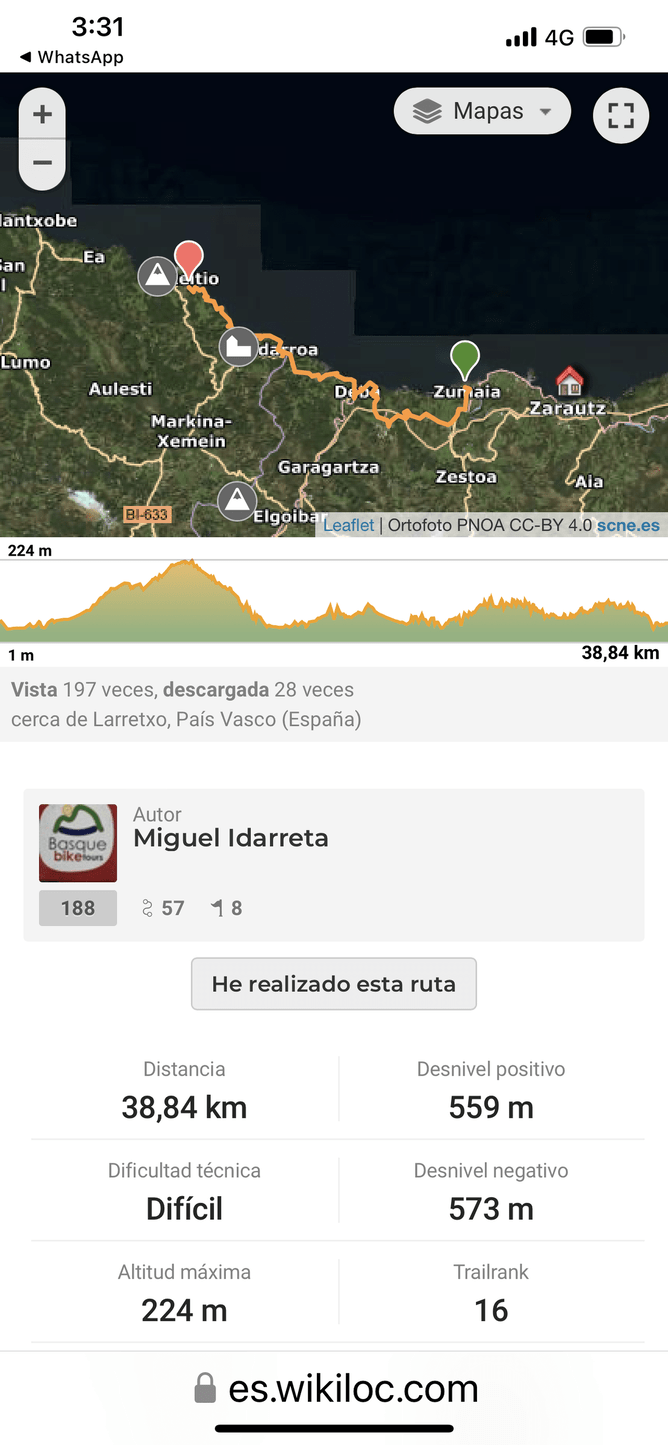
Task: Mark "He realizado esta ruta"
Action: point(334,984)
